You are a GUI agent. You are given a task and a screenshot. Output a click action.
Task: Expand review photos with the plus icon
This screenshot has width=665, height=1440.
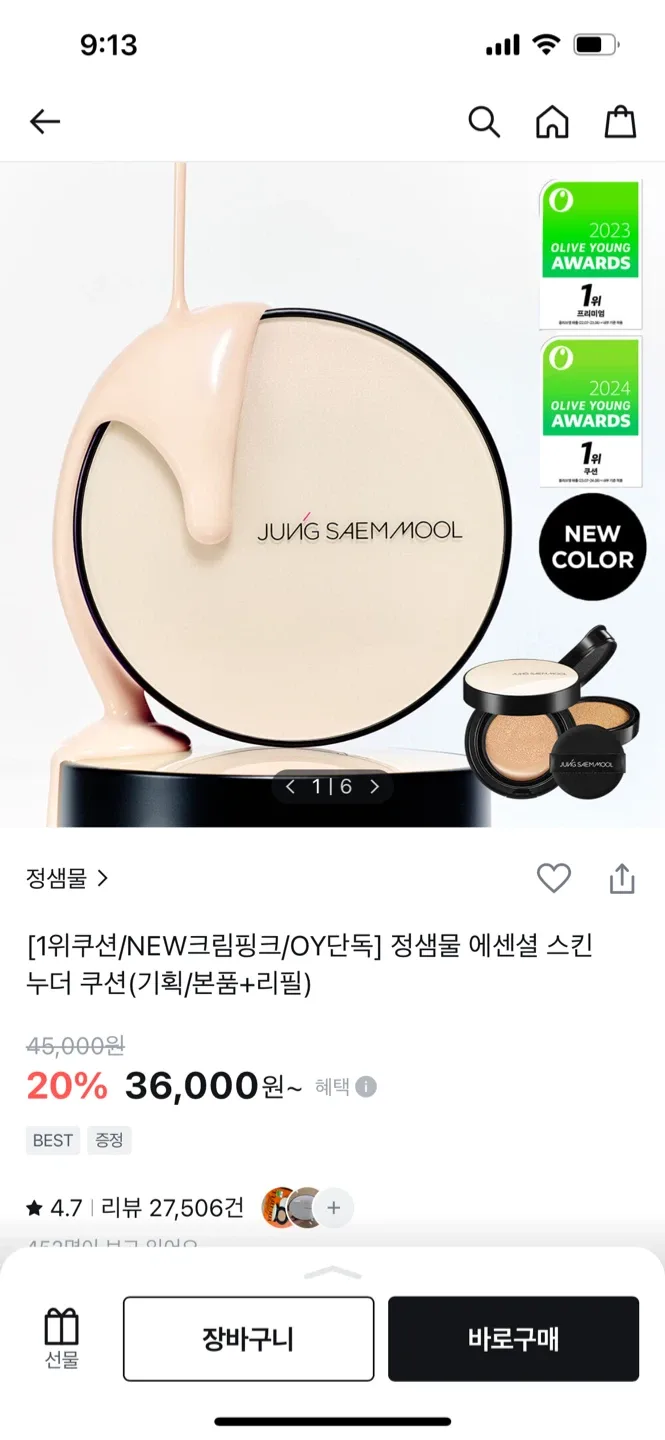(333, 1208)
